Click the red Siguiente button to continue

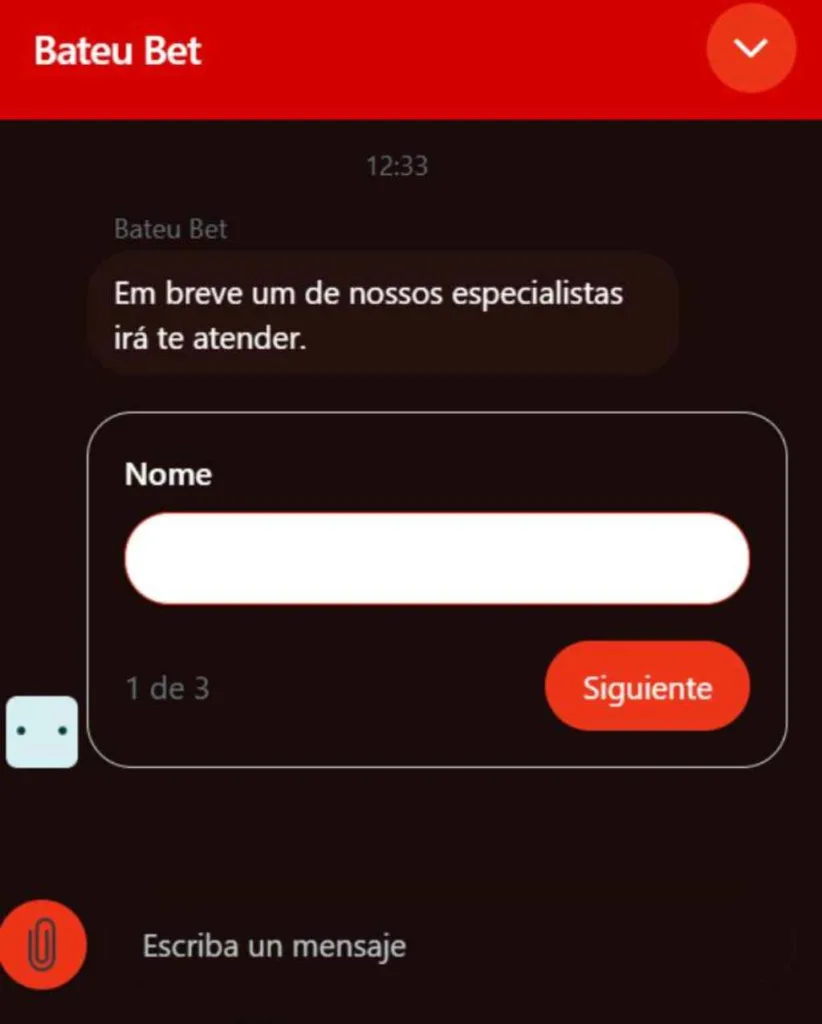[x=646, y=686]
